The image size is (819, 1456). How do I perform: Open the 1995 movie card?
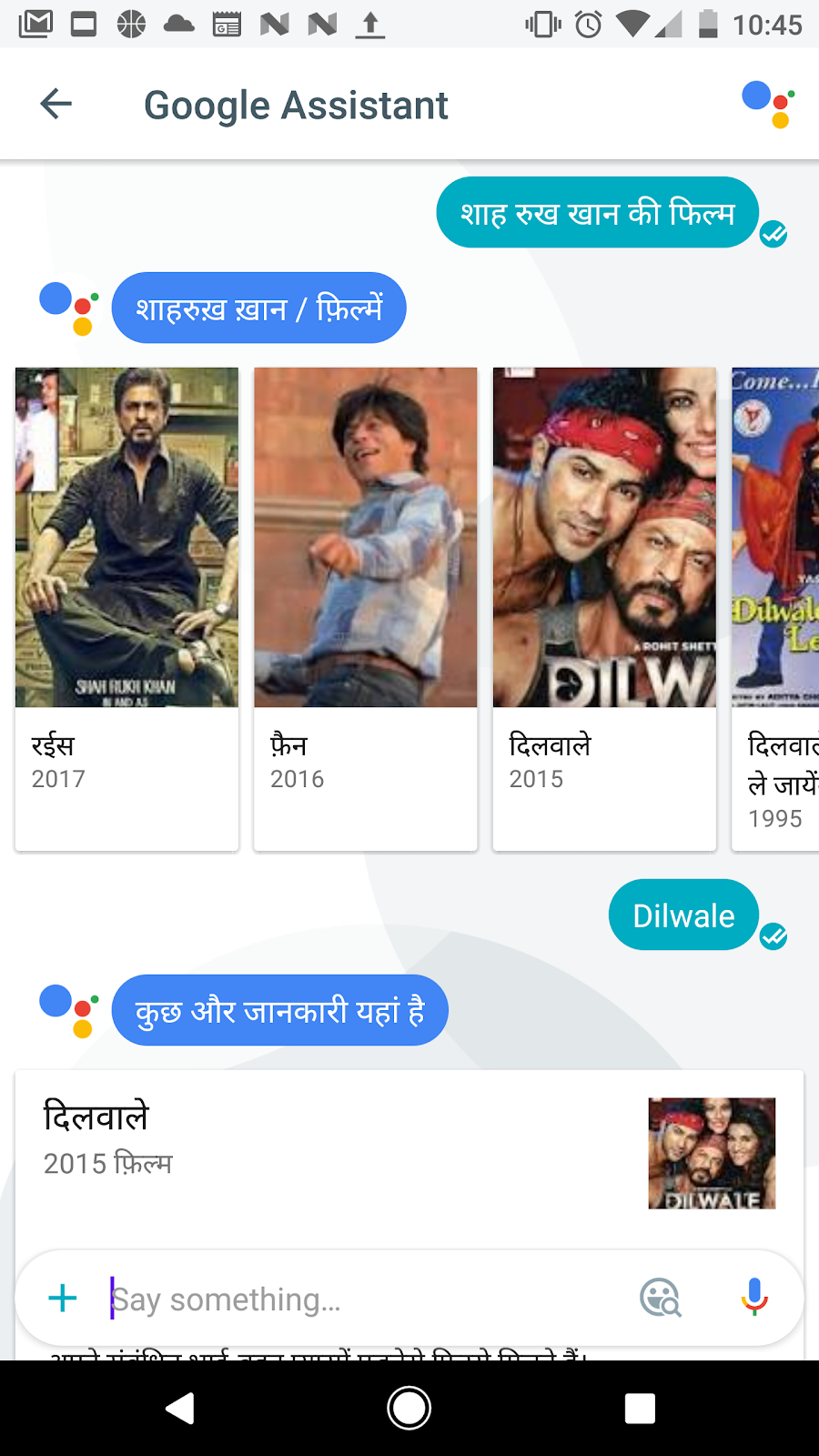pos(776,608)
